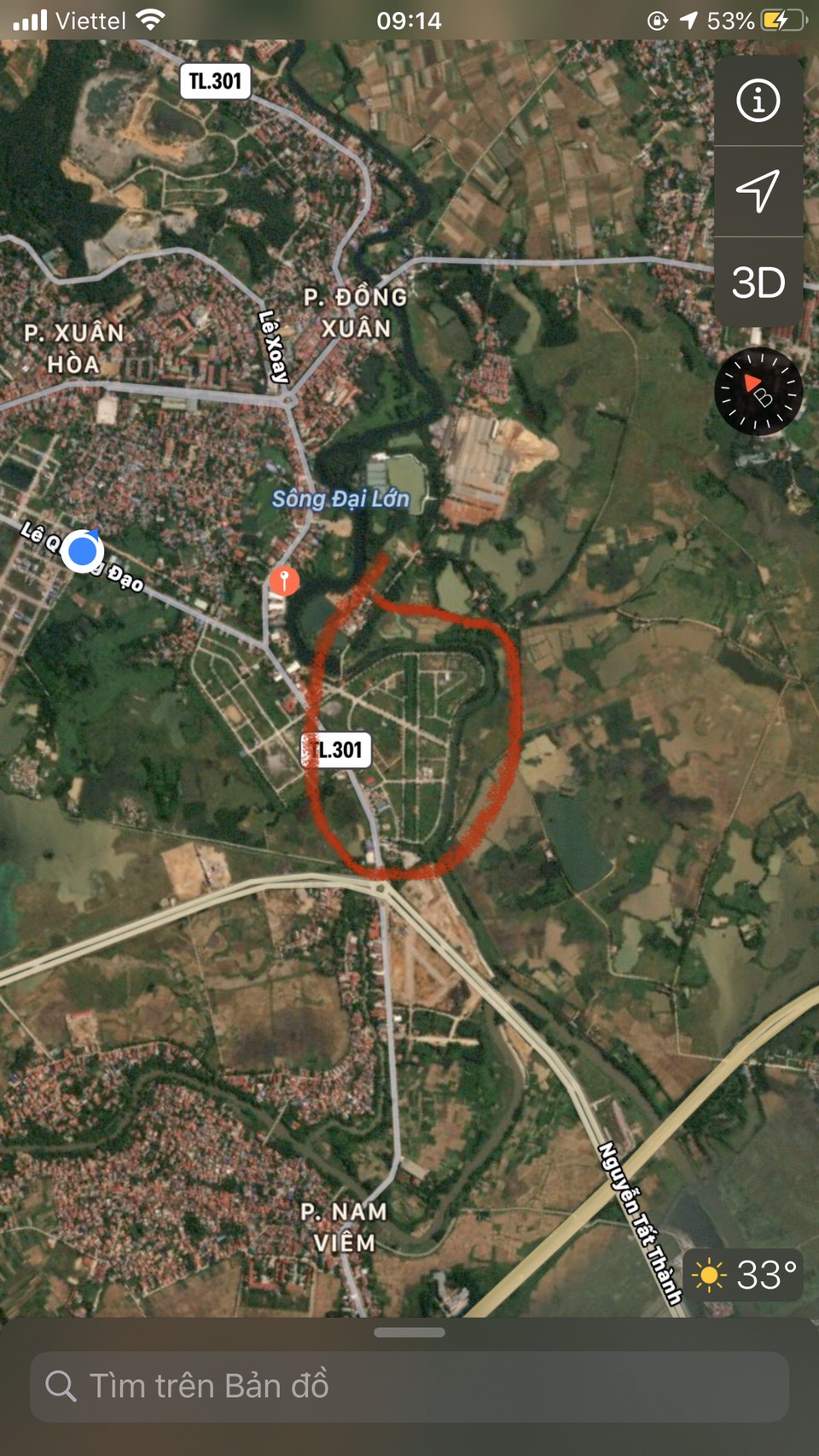
Task: Open the 'Tìm trên Bản đồ' search field
Action: click(409, 1386)
